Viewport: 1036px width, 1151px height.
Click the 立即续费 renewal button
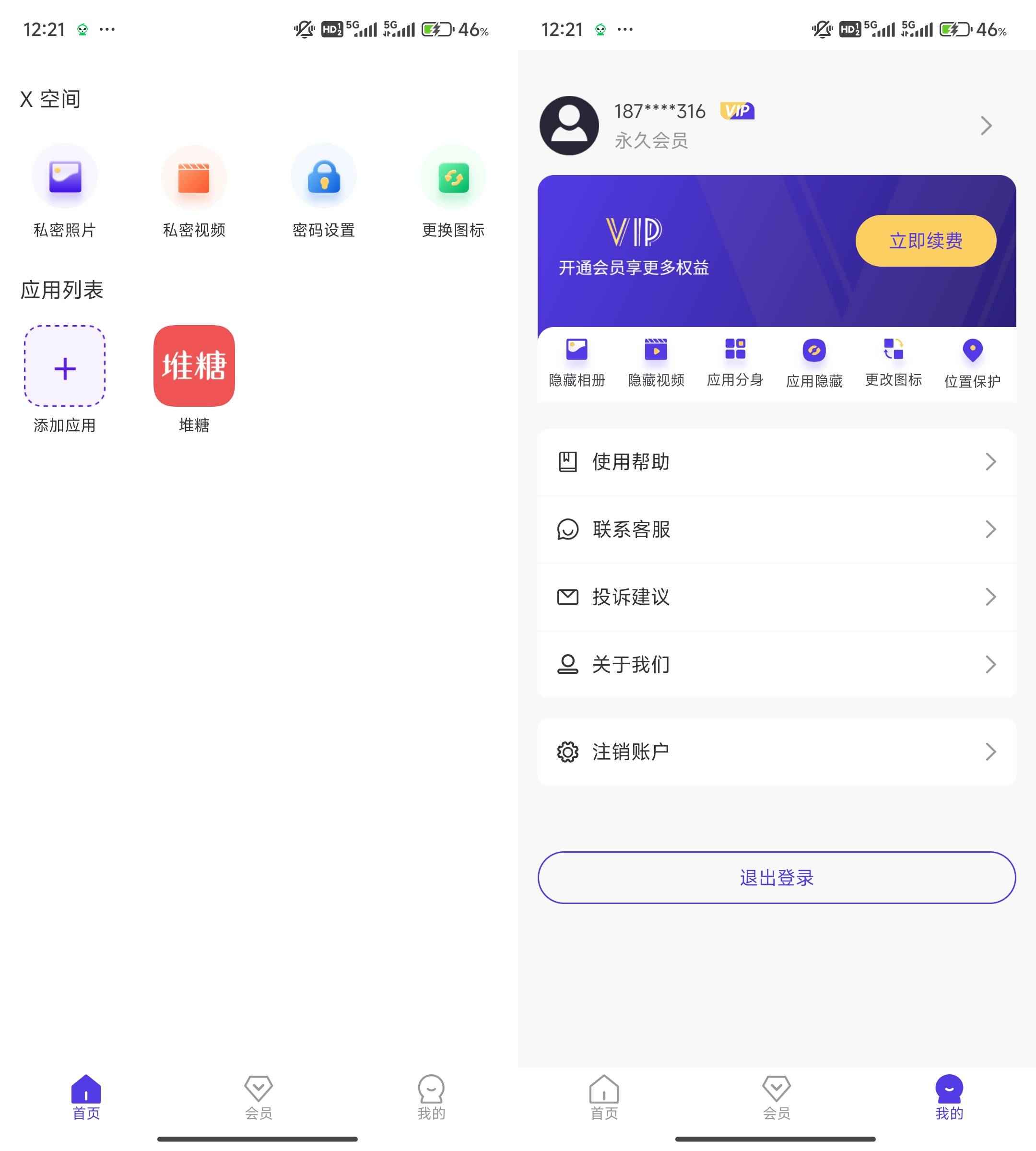926,241
